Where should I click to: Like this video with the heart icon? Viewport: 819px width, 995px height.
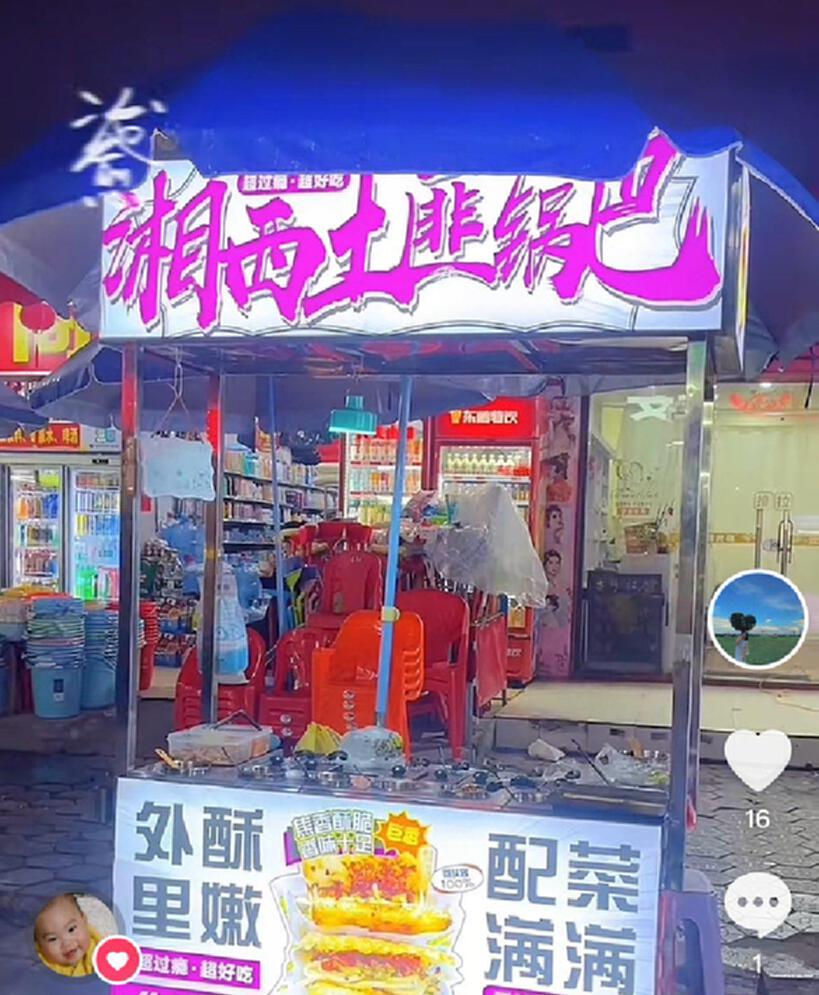click(x=757, y=761)
